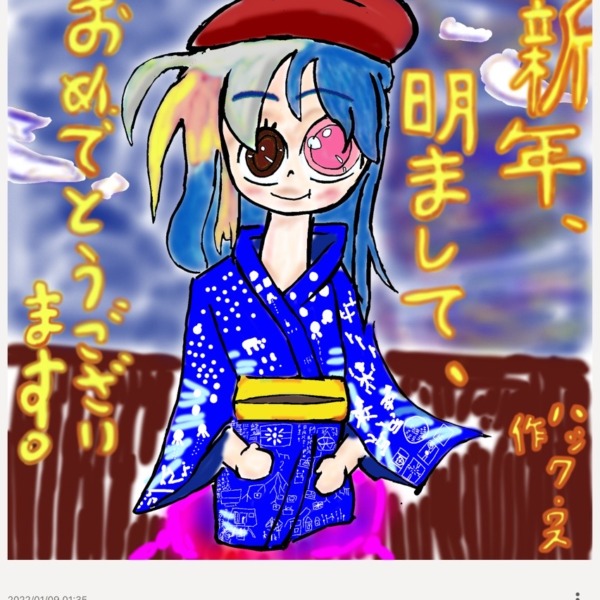Open the New Year illustration post
Viewport: 600px width, 600px height.
(x=300, y=280)
